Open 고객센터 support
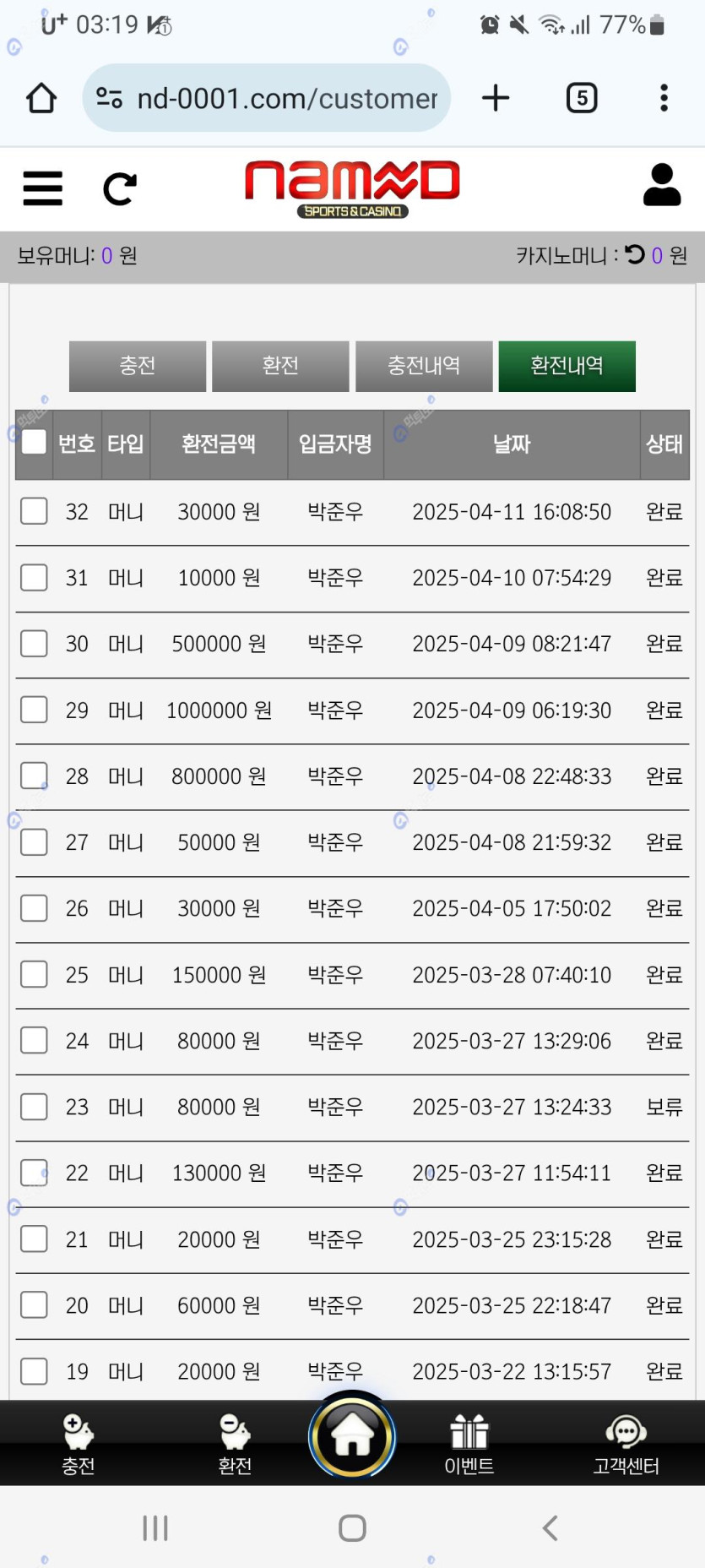The width and height of the screenshot is (705, 1568). 626,1445
